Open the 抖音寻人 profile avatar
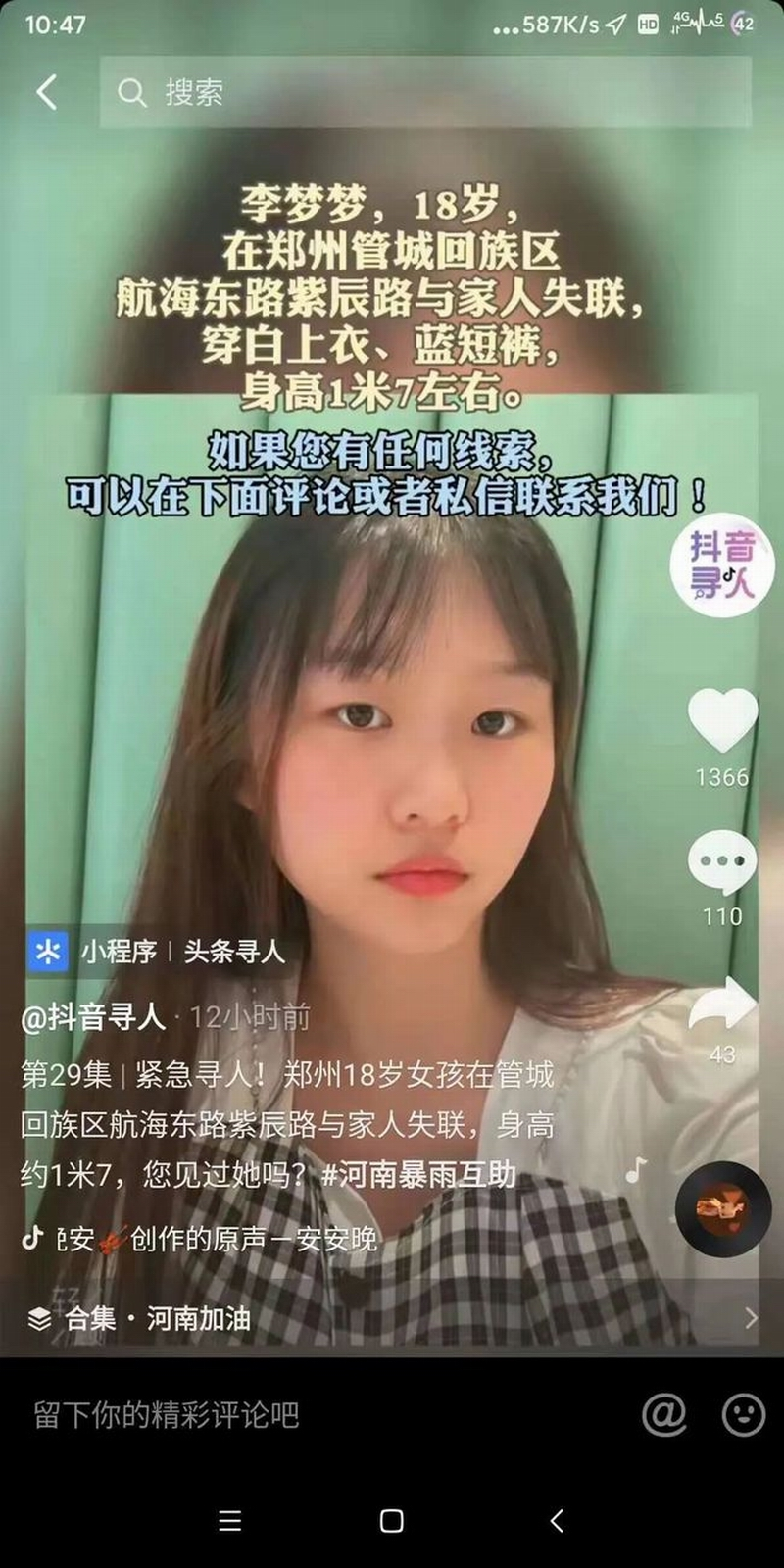Screen dimensions: 784x1568 [x=721, y=564]
